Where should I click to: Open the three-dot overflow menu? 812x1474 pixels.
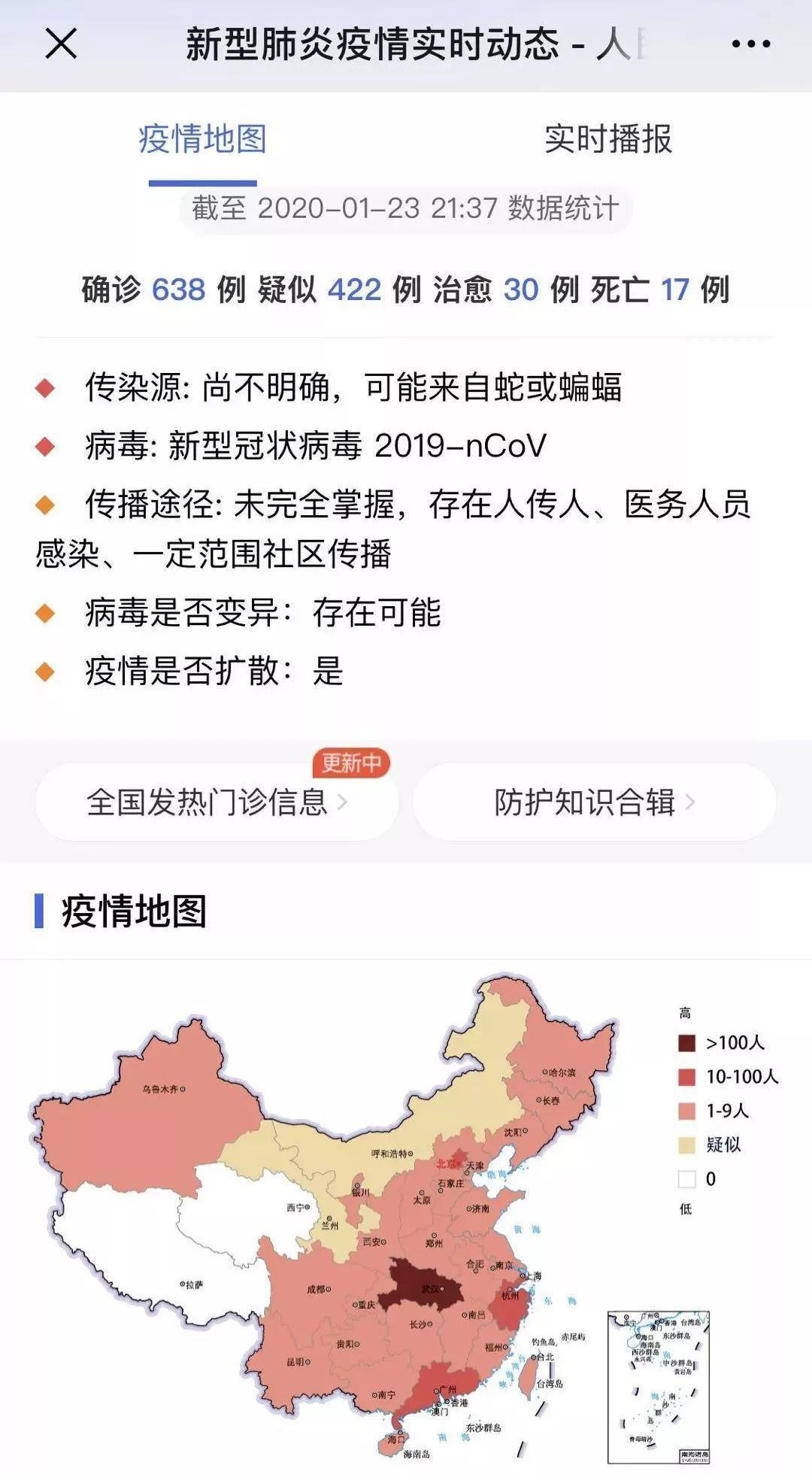750,44
